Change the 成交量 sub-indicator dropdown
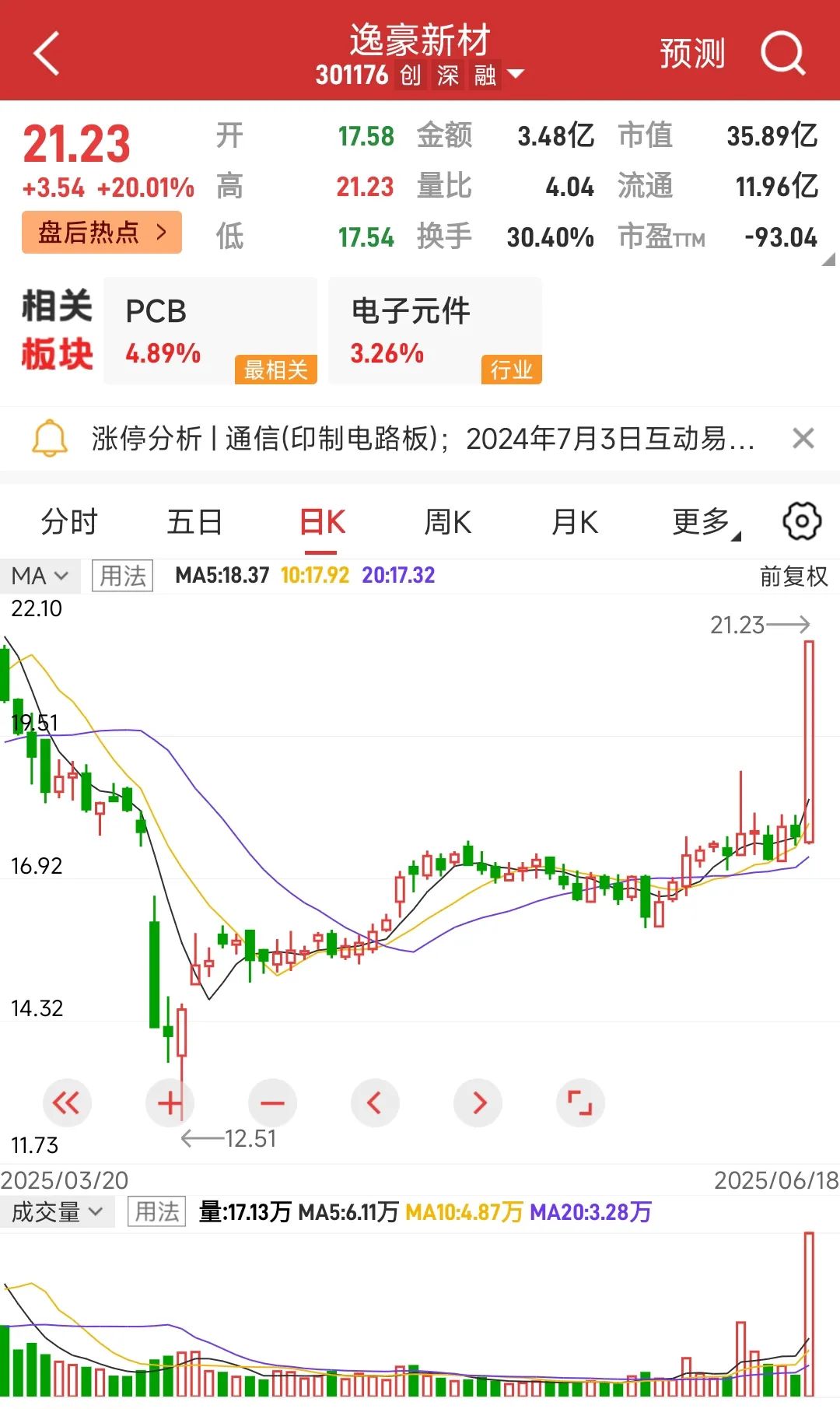 (57, 1211)
